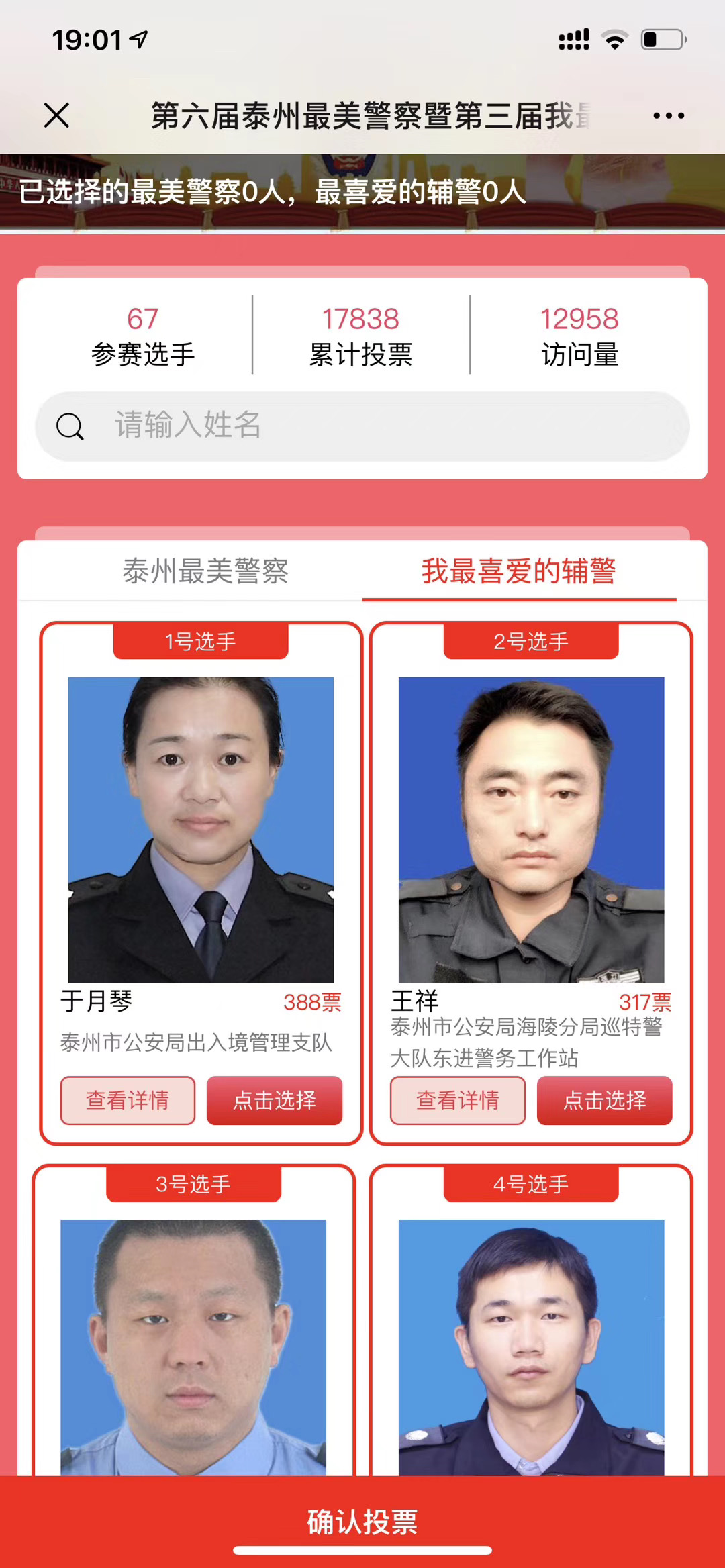Viewport: 725px width, 1568px height.
Task: Switch to the 我最喜爱的辅警 tab
Action: [522, 569]
